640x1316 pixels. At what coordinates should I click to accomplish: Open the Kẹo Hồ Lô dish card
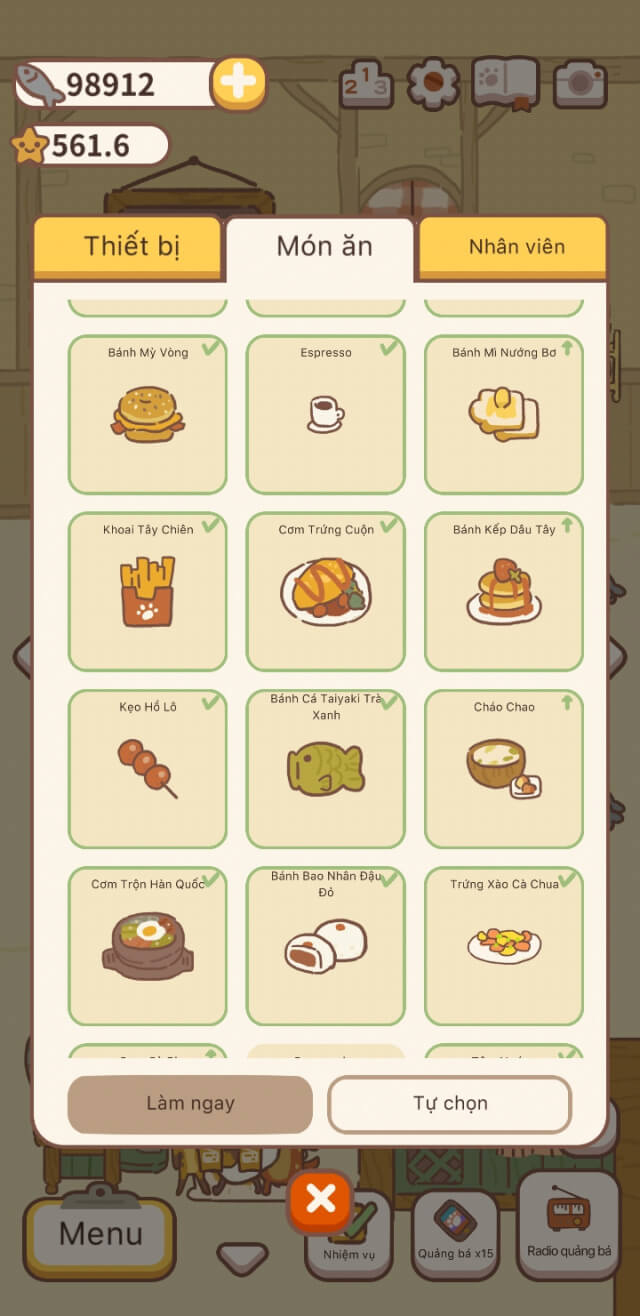click(x=148, y=768)
